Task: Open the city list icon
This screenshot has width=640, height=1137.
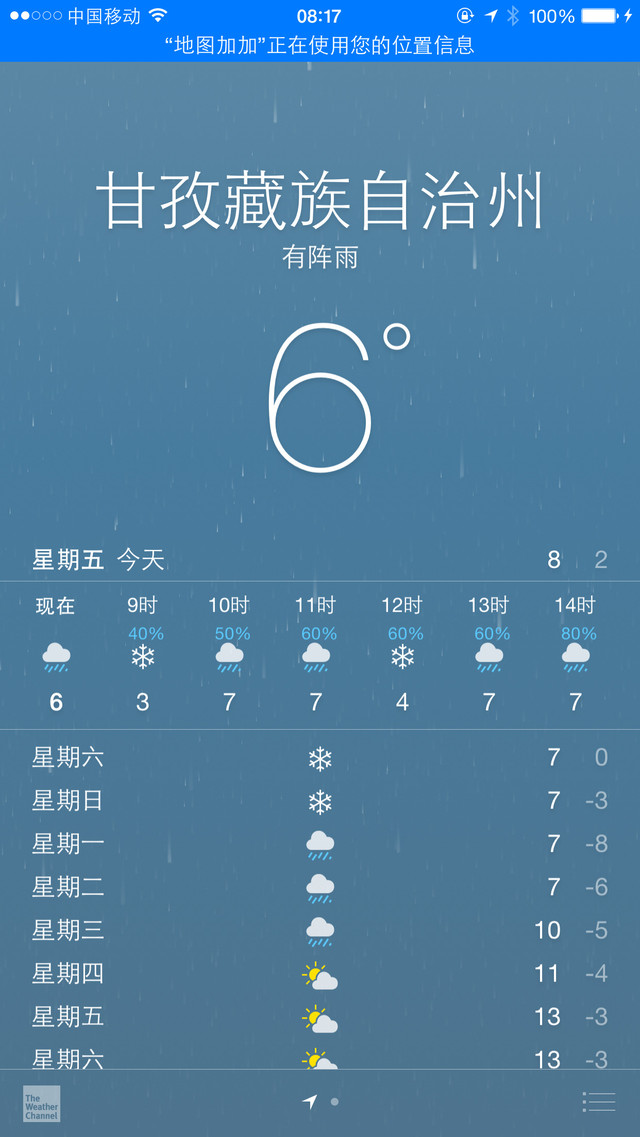Action: click(x=599, y=1102)
